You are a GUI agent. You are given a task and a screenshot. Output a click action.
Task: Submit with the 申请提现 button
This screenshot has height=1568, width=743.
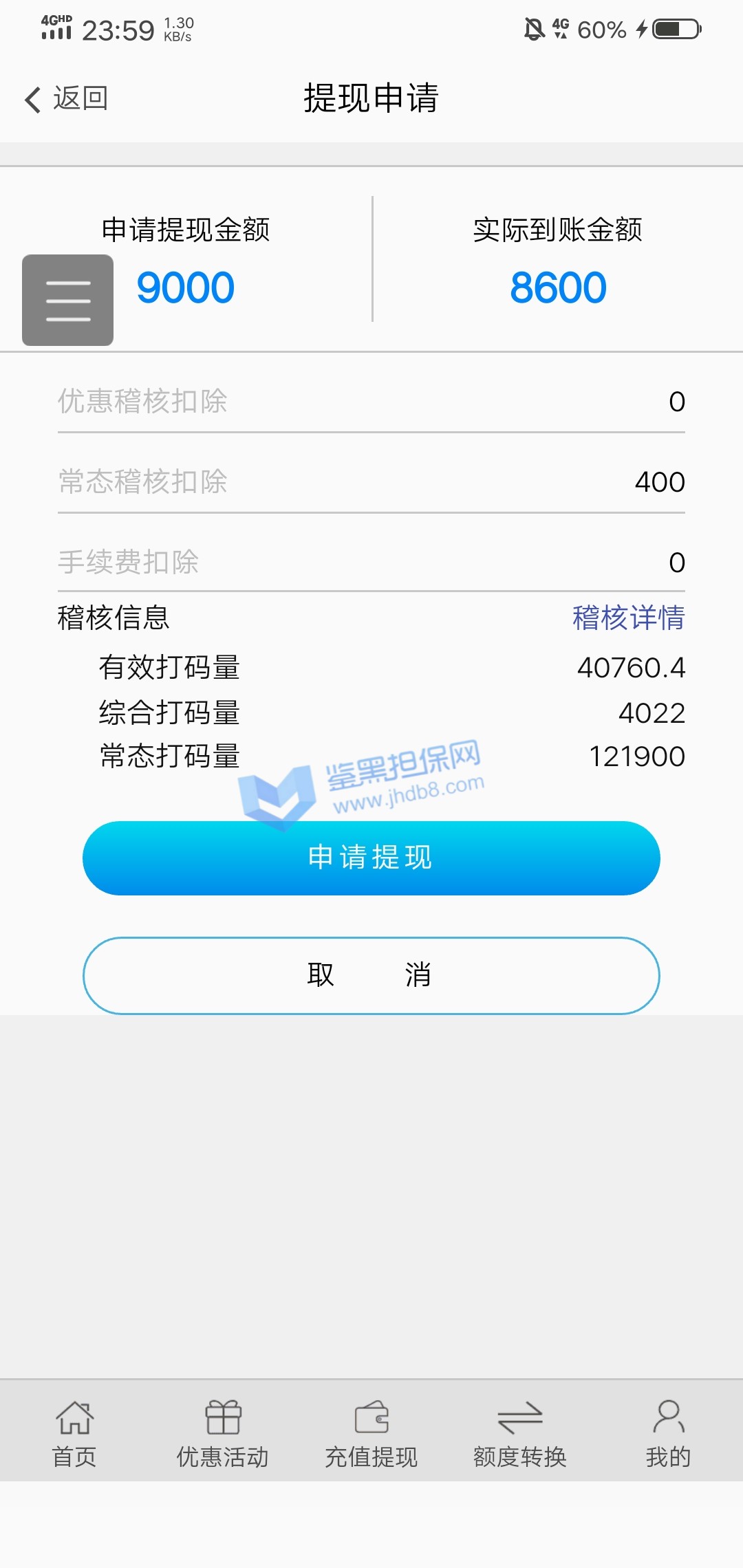(371, 858)
